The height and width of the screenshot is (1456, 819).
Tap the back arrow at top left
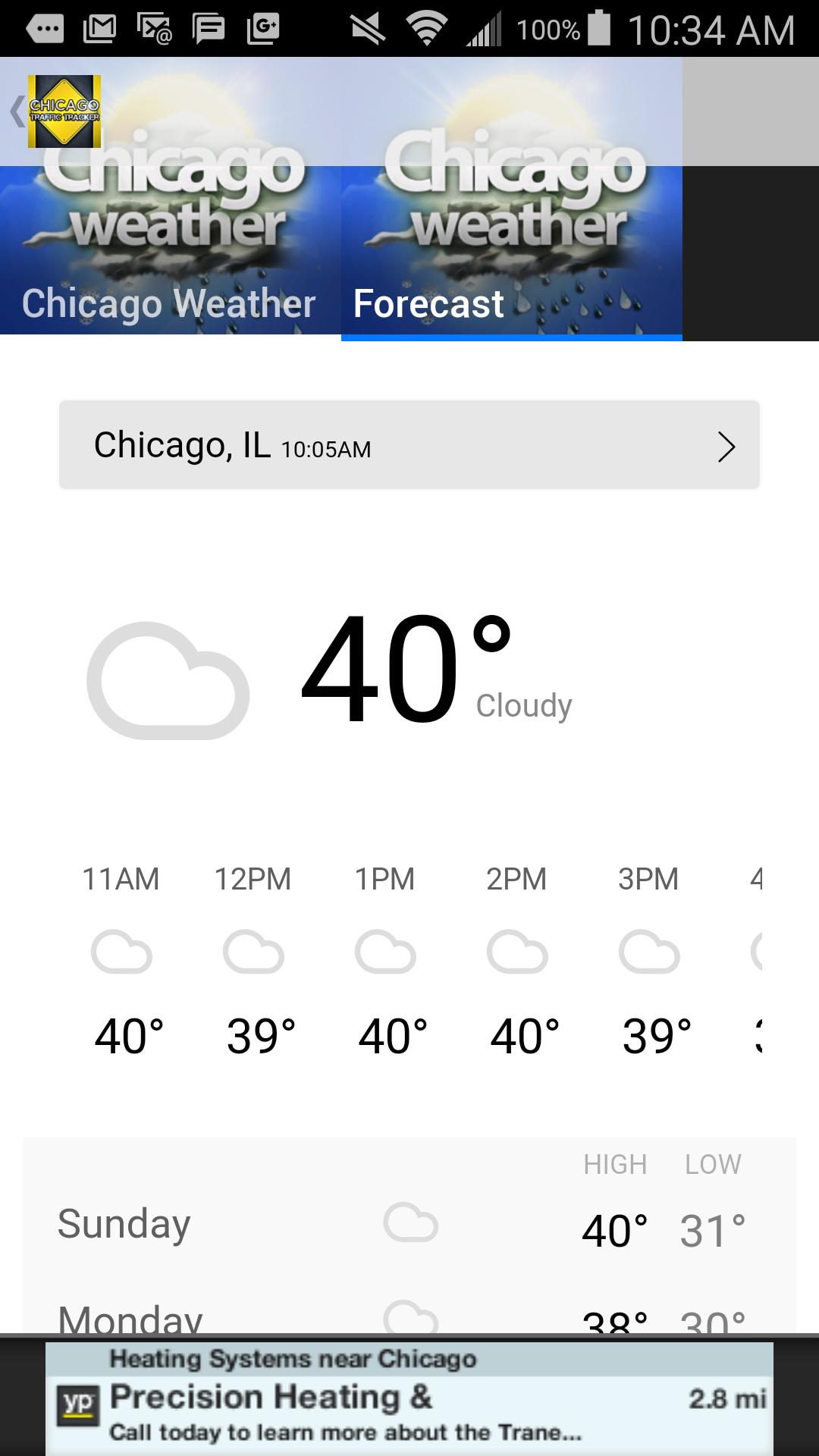(x=16, y=111)
